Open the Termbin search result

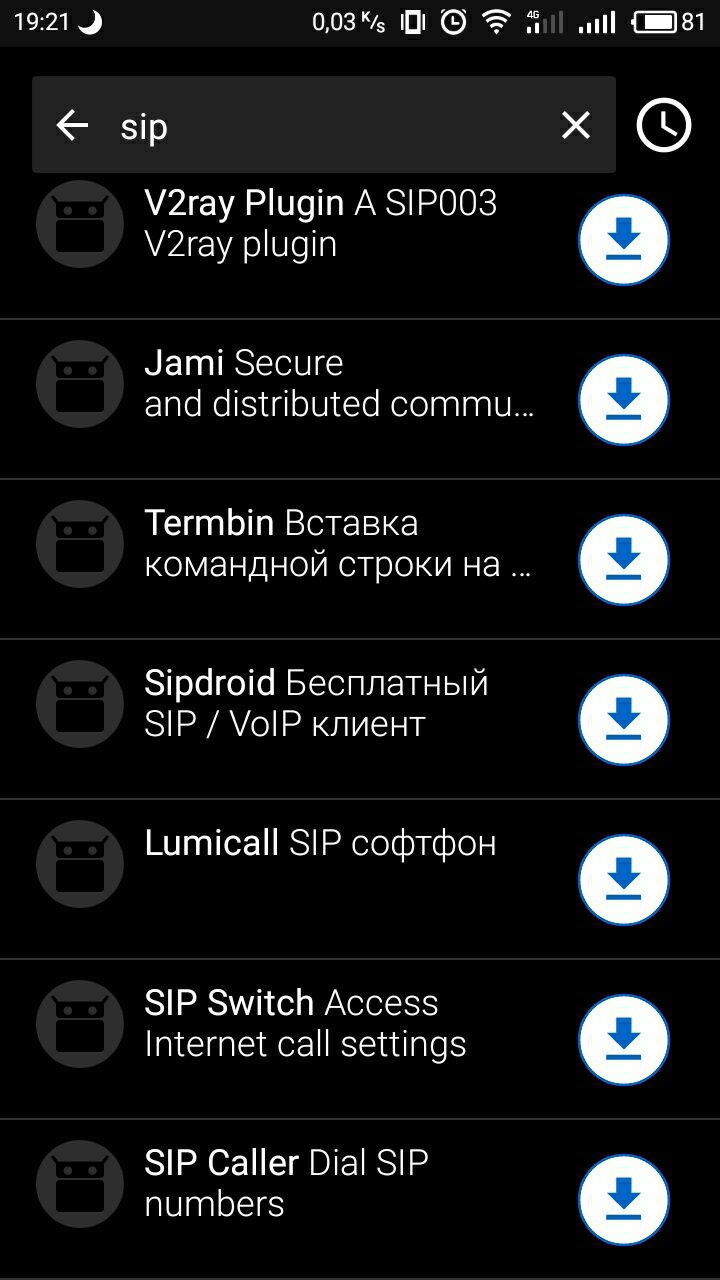[290, 560]
